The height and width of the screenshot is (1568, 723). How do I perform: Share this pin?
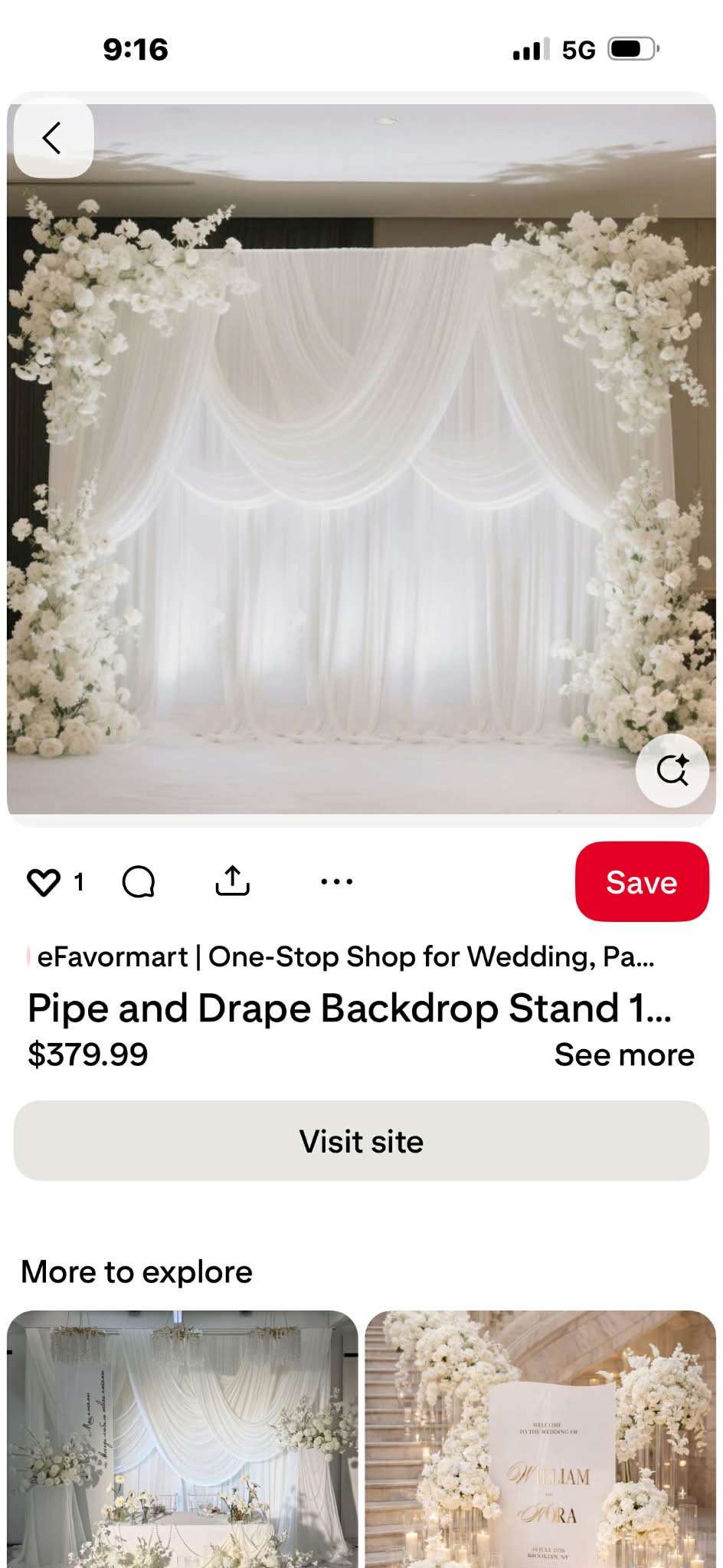(232, 882)
